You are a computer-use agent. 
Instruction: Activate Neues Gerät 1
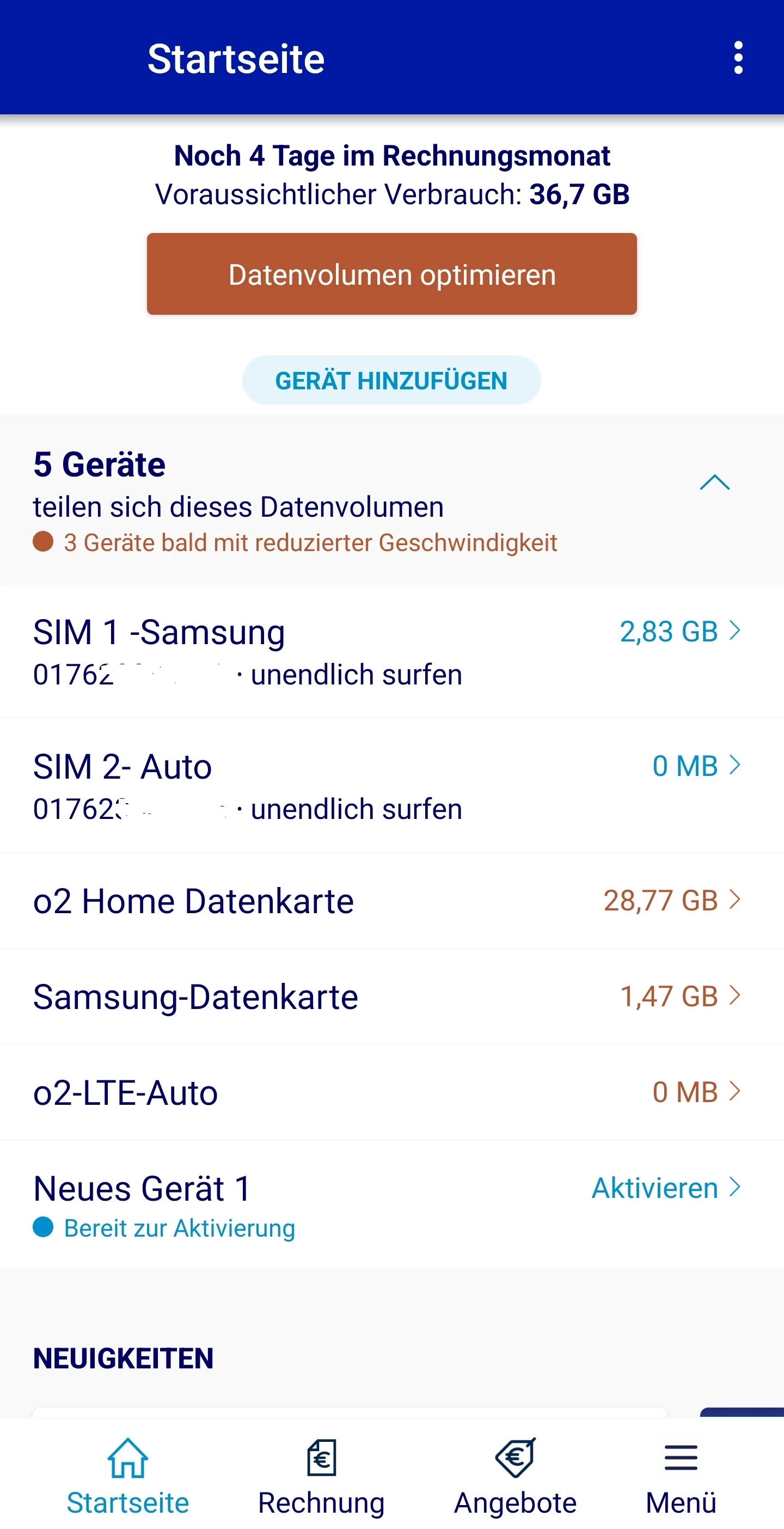pos(665,1188)
